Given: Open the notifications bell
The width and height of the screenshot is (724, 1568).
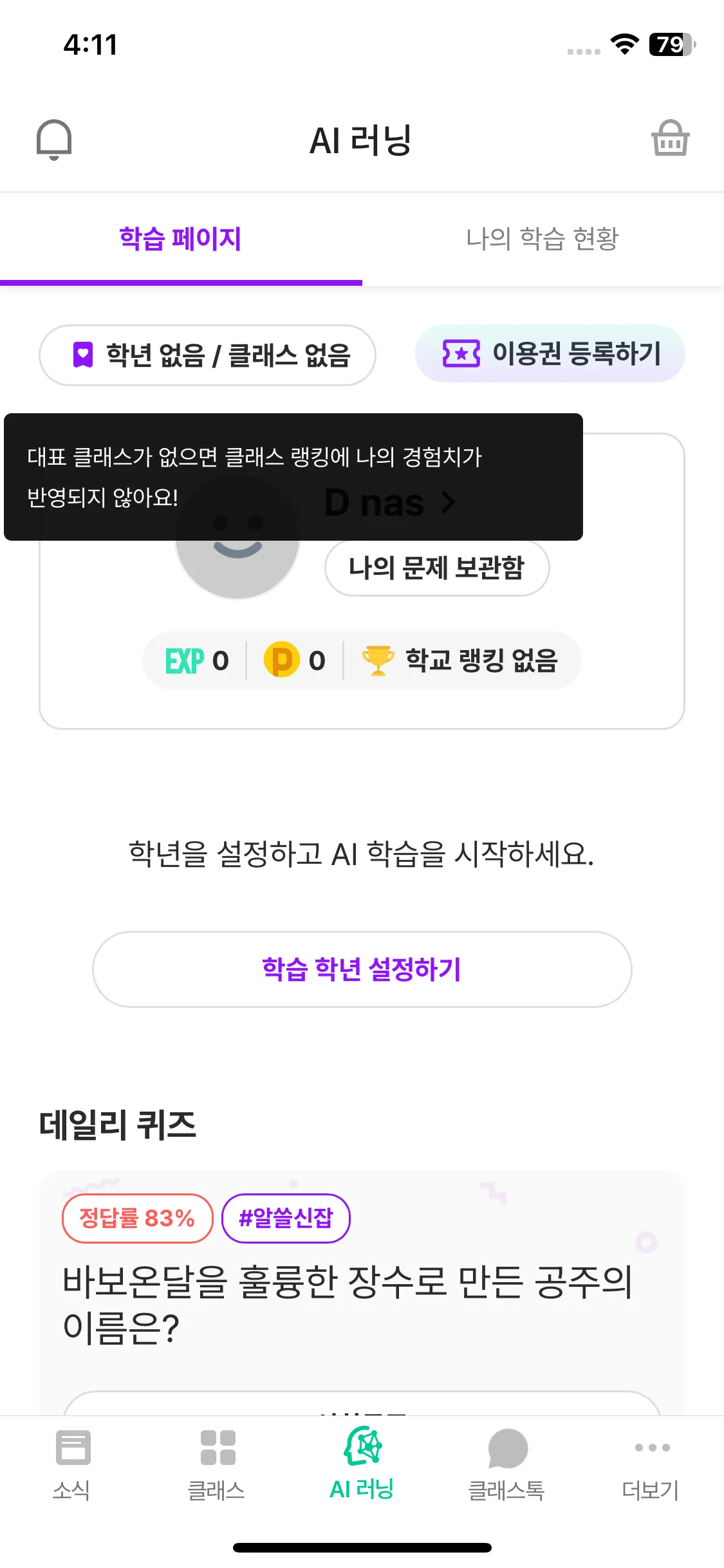Looking at the screenshot, I should click(54, 140).
